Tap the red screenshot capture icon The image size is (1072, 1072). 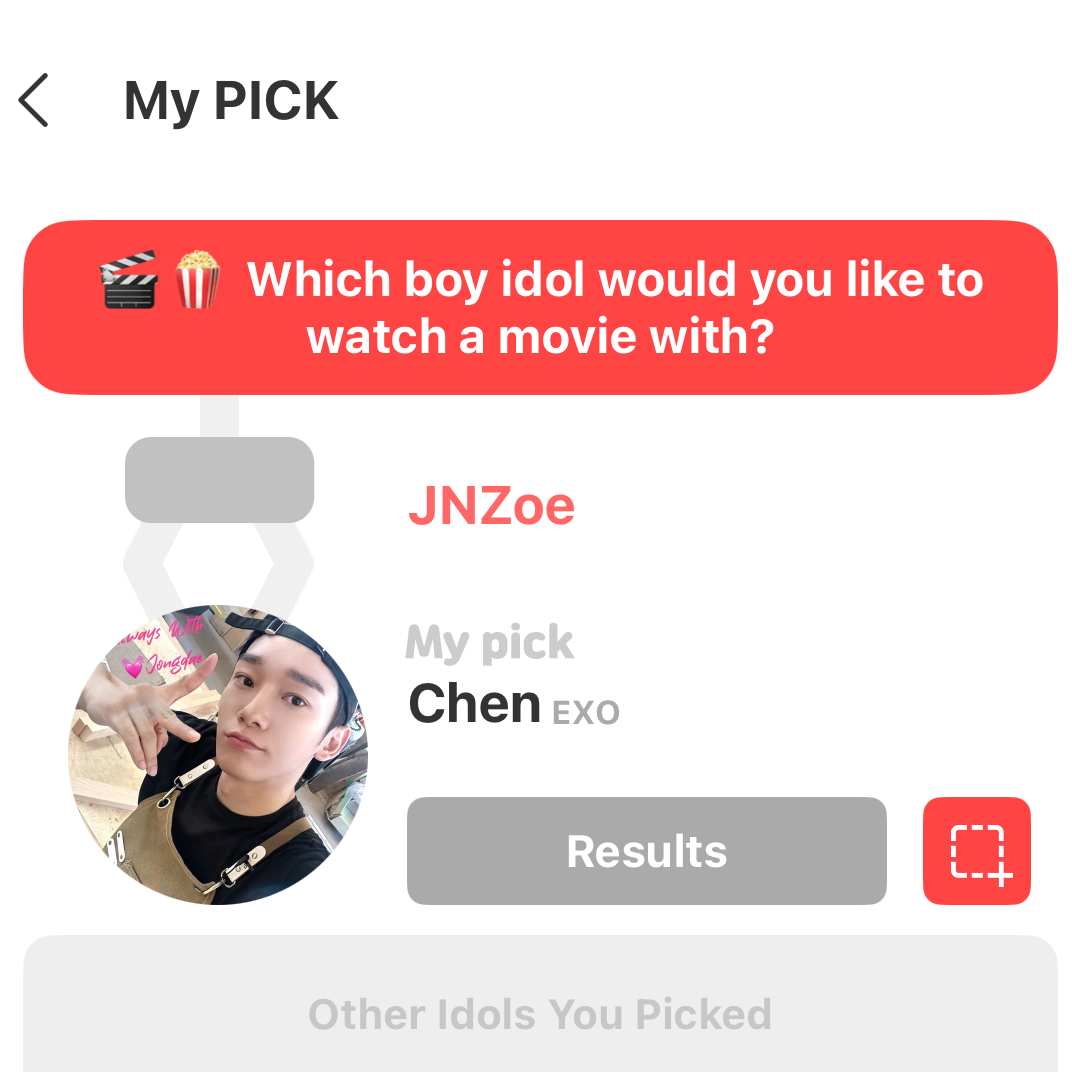pyautogui.click(x=976, y=851)
